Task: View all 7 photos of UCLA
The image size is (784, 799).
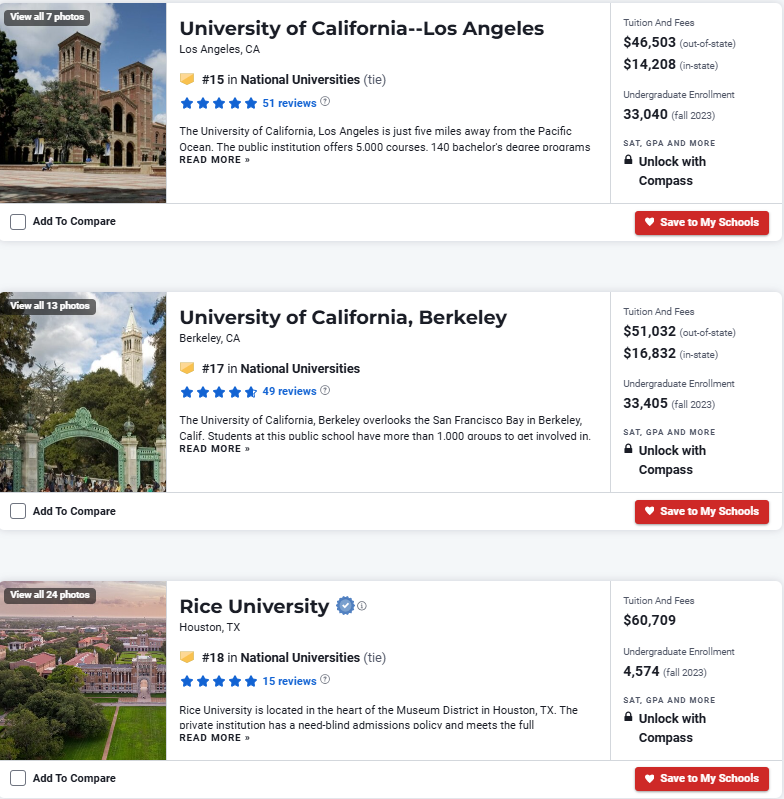Action: [x=48, y=17]
